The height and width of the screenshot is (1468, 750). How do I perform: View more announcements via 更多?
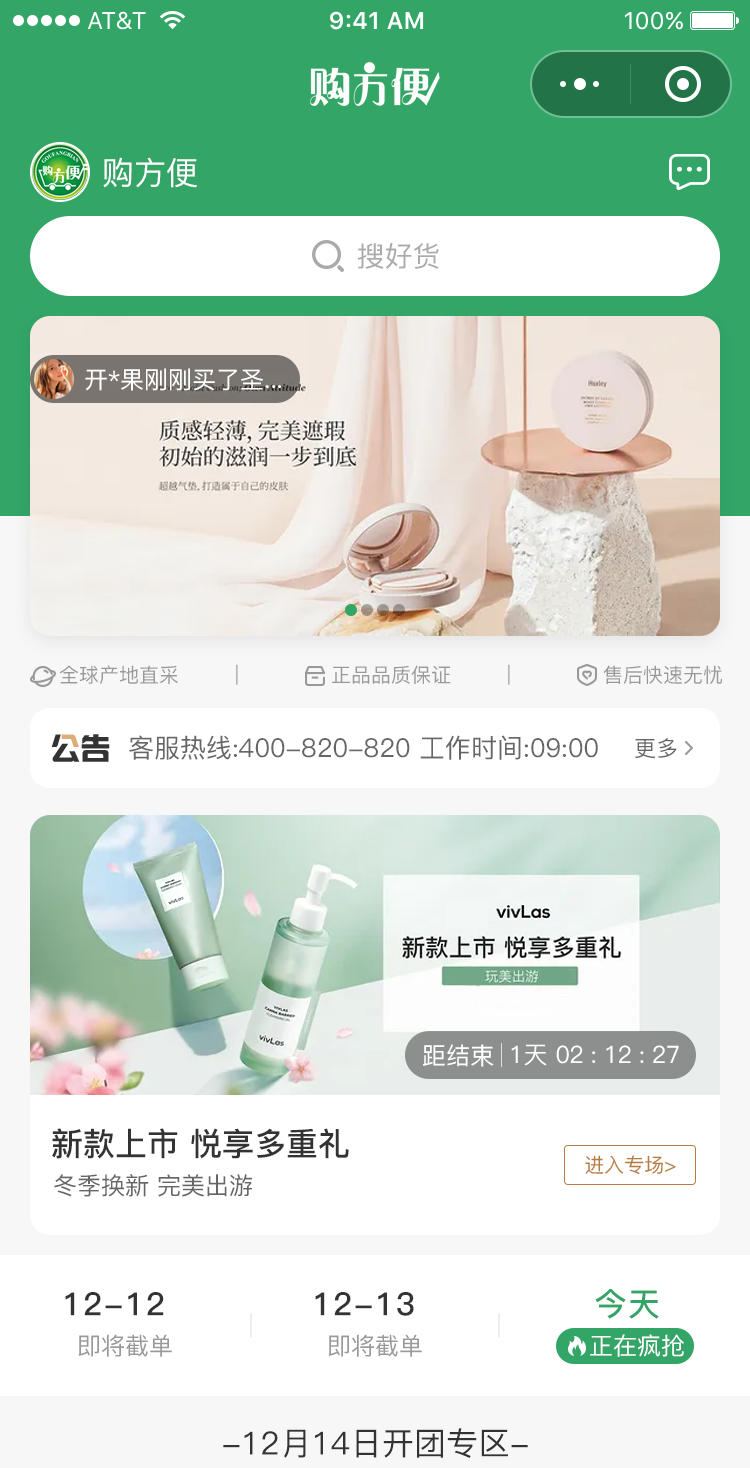tap(664, 748)
